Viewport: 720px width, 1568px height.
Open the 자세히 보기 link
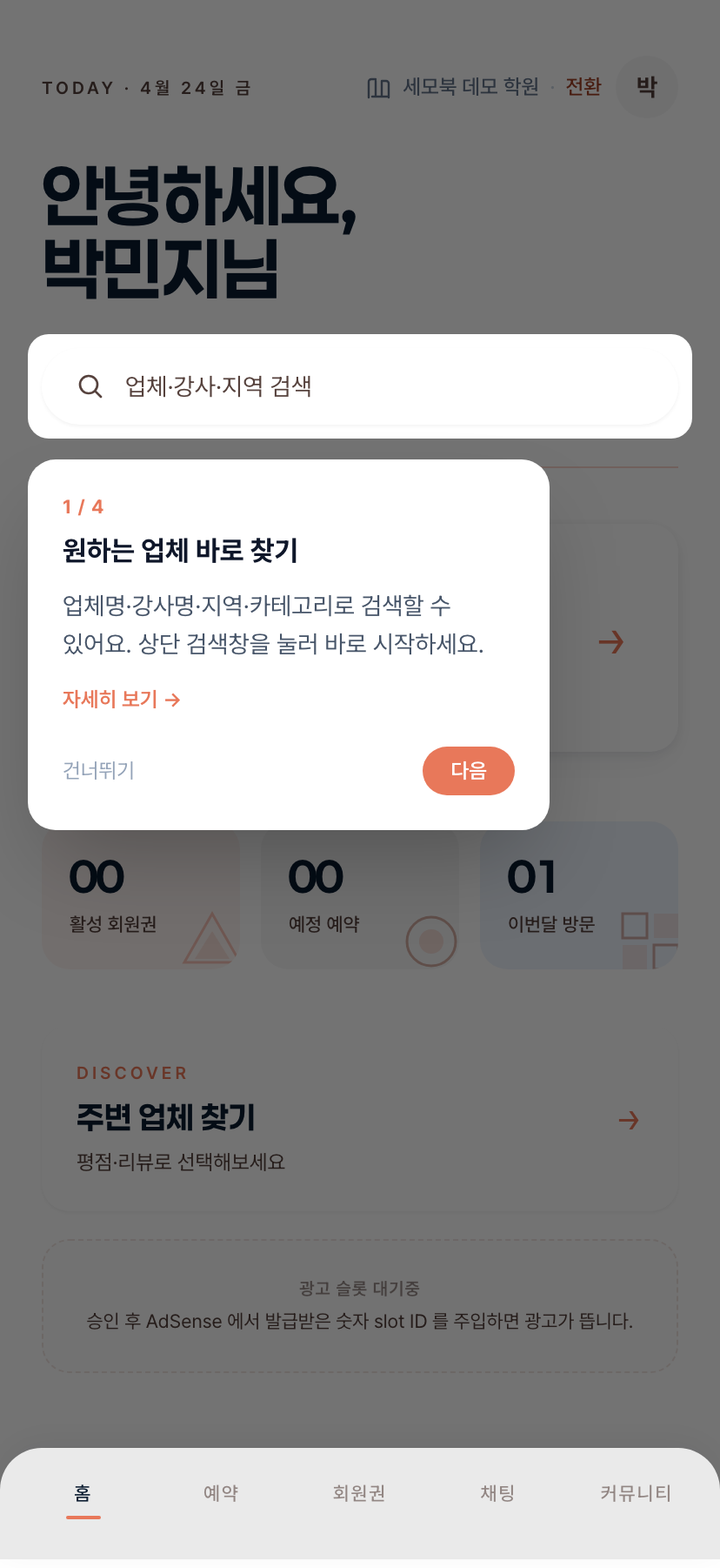(x=121, y=700)
